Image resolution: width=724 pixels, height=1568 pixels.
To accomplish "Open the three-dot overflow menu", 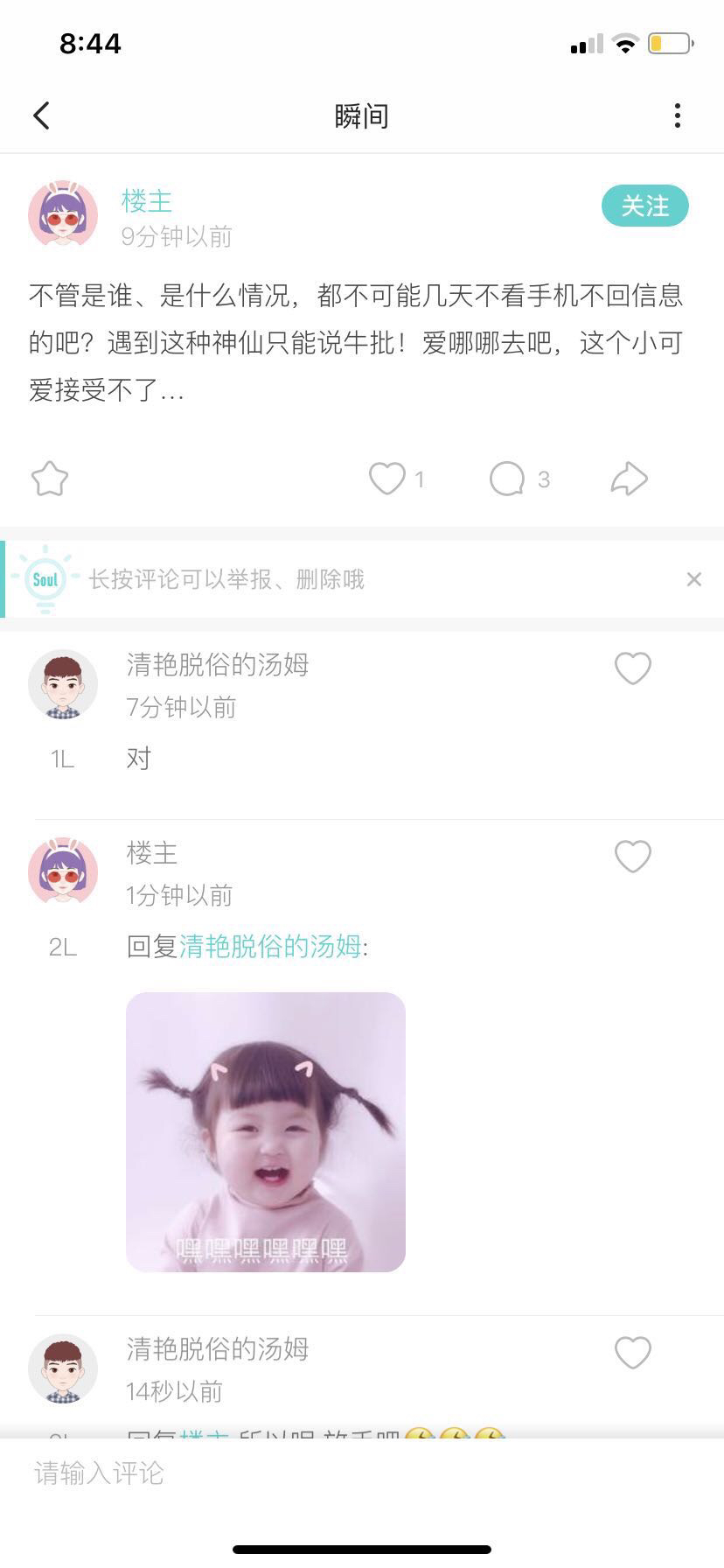I will pyautogui.click(x=678, y=115).
